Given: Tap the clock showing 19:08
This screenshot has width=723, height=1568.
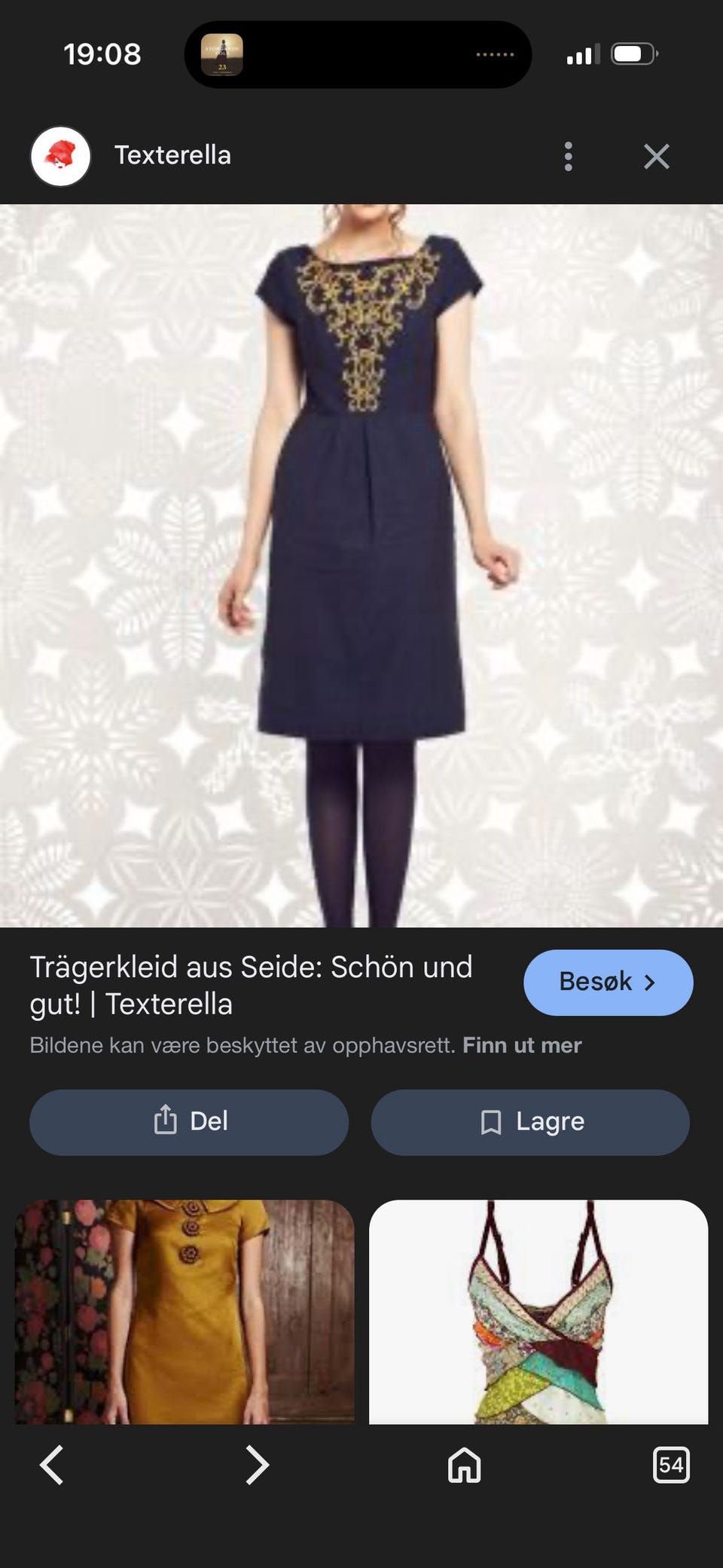Looking at the screenshot, I should (102, 54).
